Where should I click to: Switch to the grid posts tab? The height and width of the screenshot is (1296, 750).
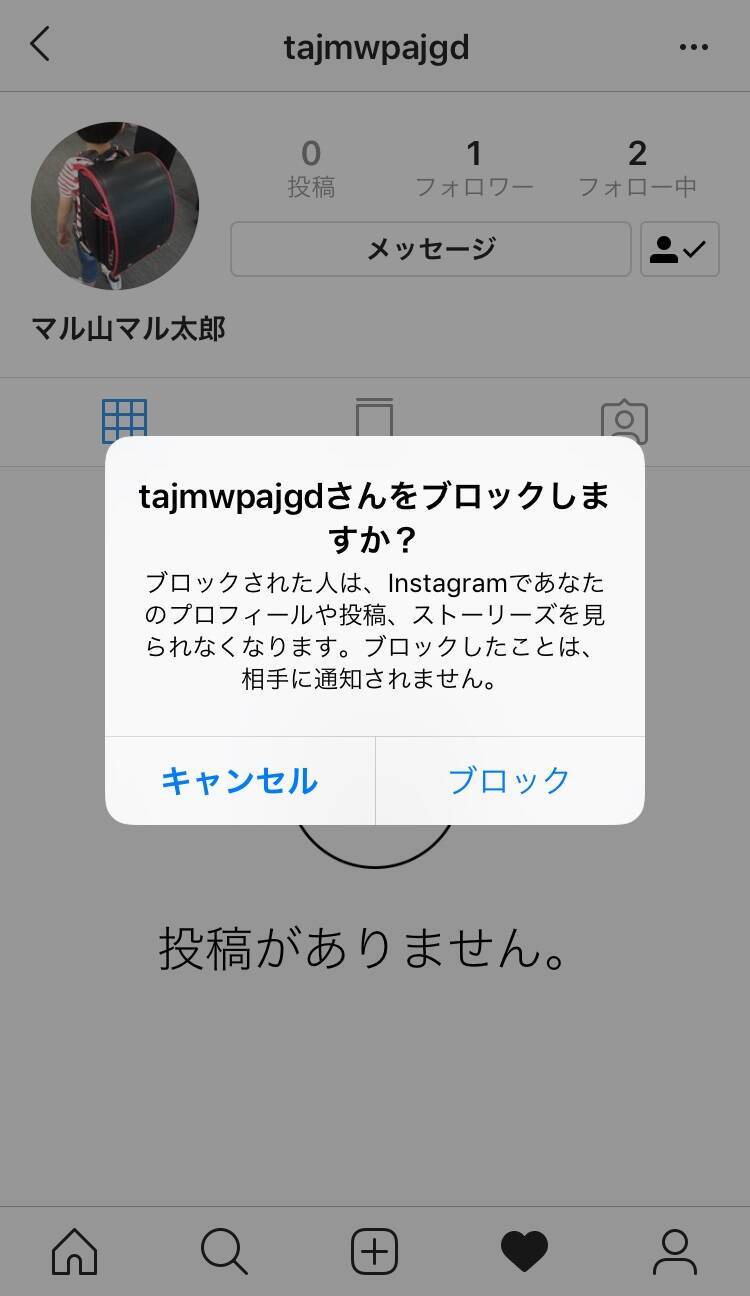pos(125,420)
